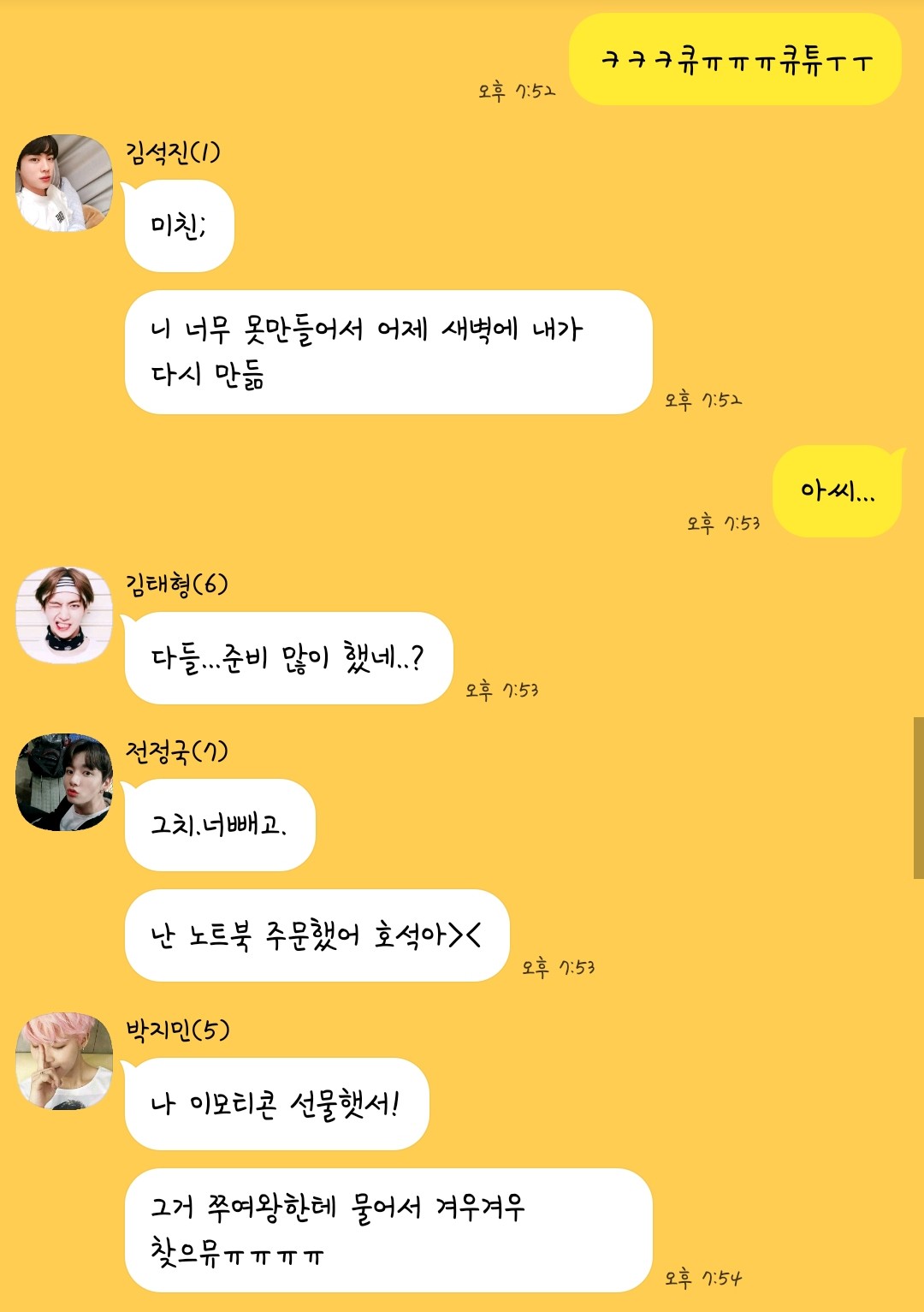Viewport: 924px width, 1312px height.
Task: Open the profile of 박지민
Action: [64, 1061]
